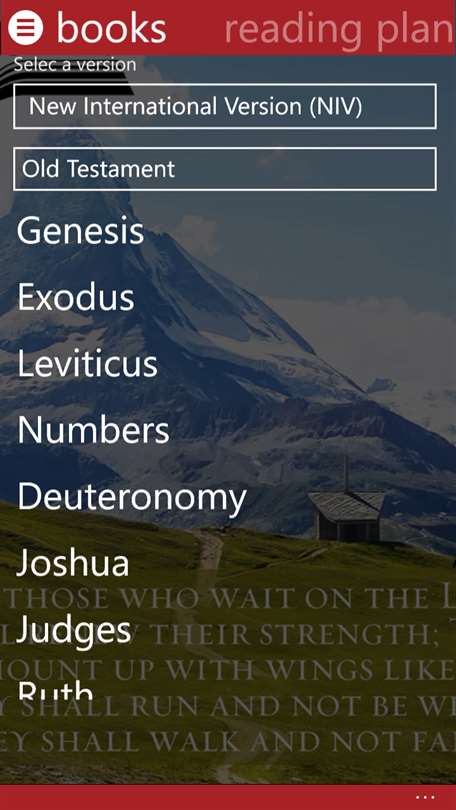Select Leviticus from the list
Viewport: 456px width, 810px height.
[87, 363]
